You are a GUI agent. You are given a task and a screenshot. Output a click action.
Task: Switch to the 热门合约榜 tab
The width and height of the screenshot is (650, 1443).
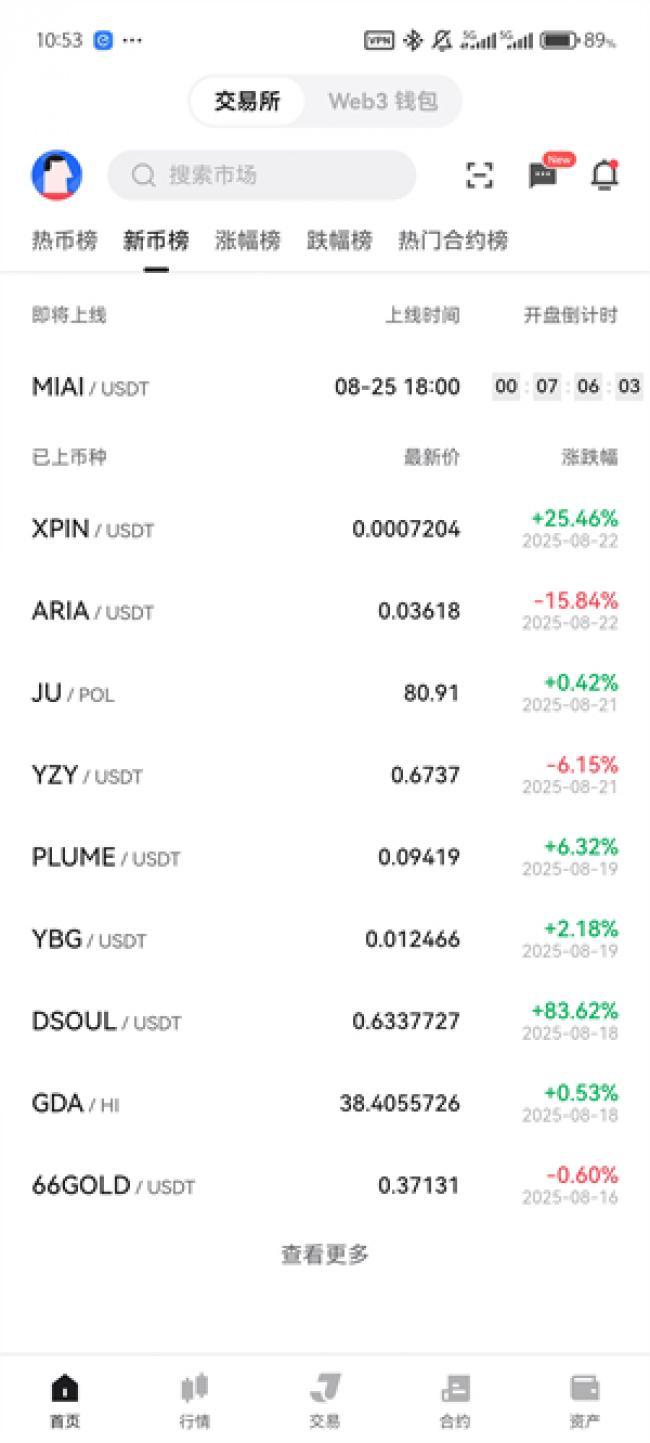453,241
